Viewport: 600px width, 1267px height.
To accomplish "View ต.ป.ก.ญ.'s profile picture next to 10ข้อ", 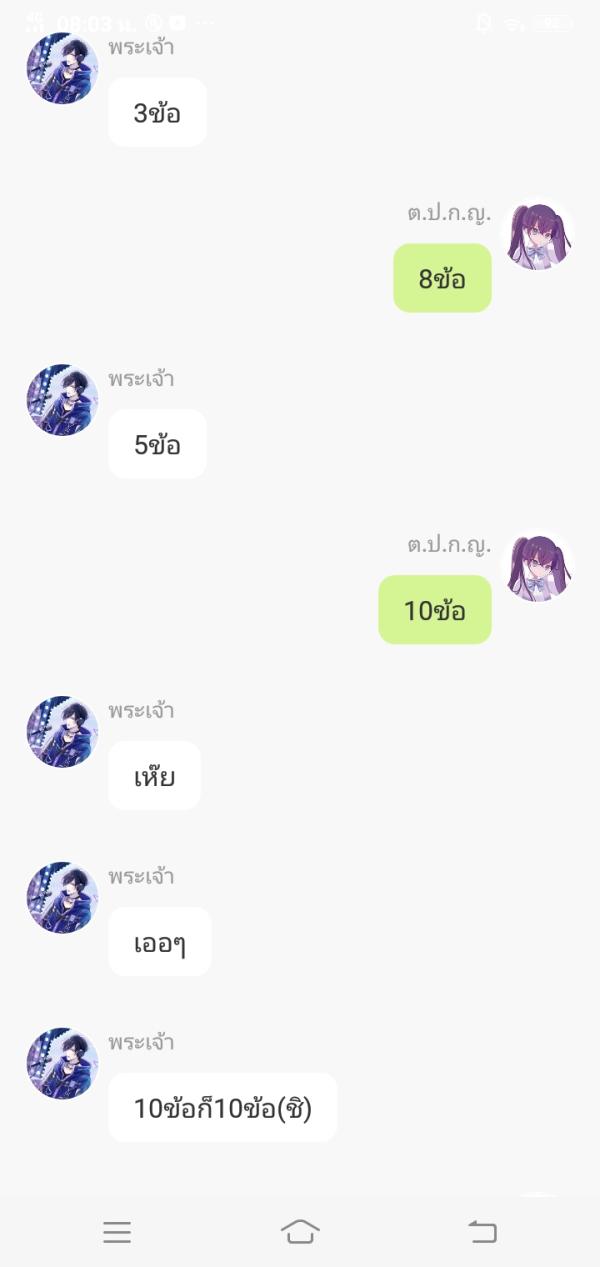I will [538, 566].
